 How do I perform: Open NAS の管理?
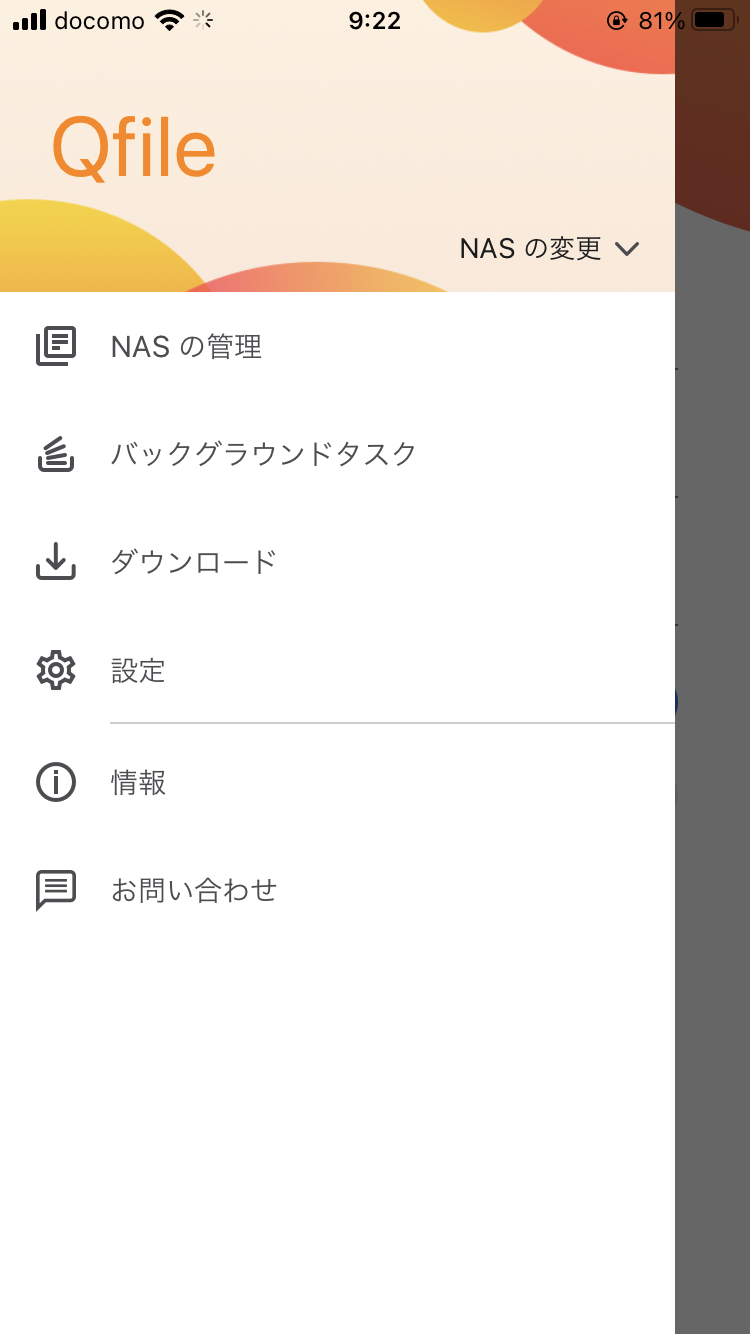(x=186, y=347)
